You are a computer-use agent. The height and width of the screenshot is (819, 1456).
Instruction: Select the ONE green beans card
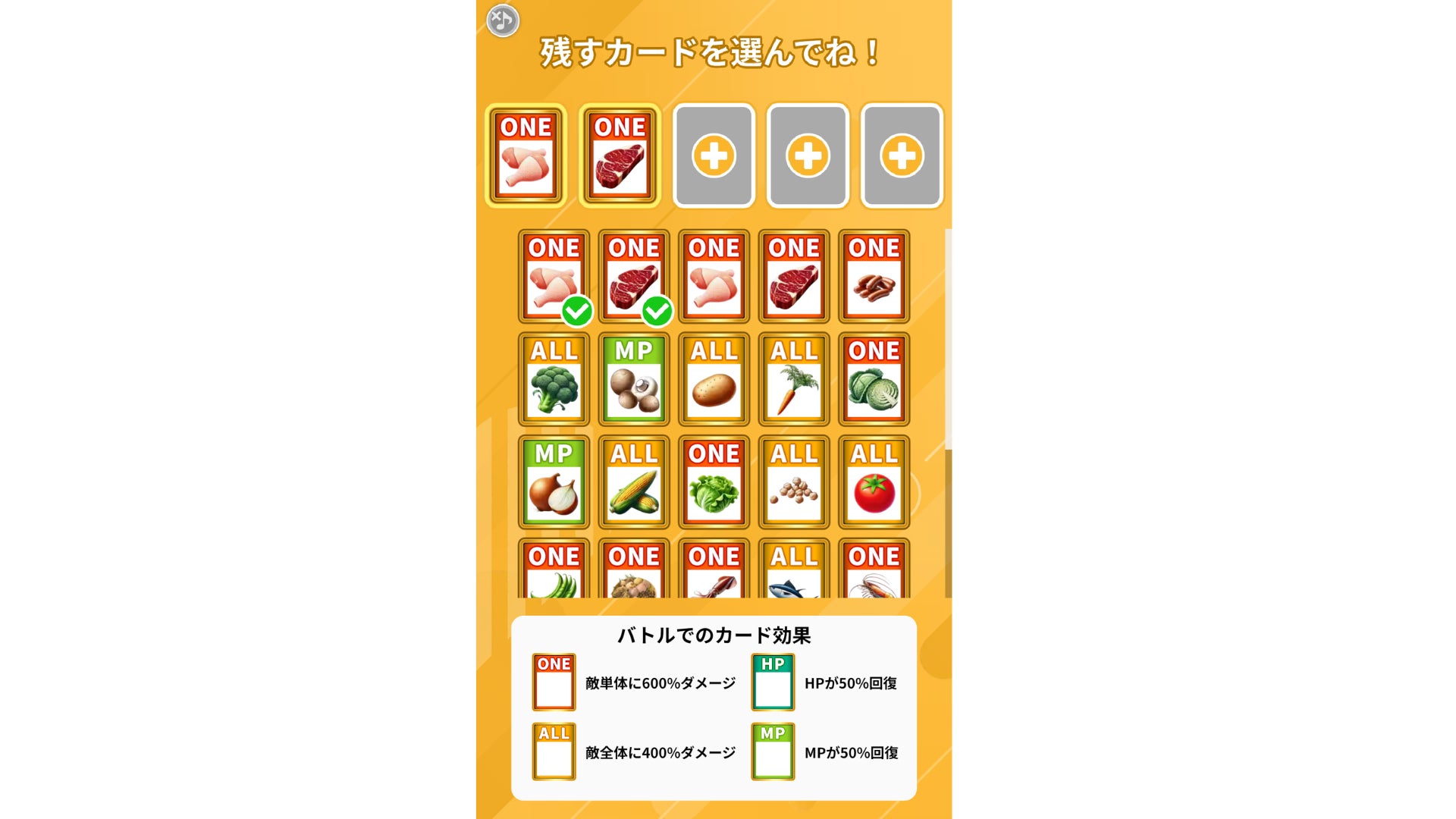click(x=554, y=570)
